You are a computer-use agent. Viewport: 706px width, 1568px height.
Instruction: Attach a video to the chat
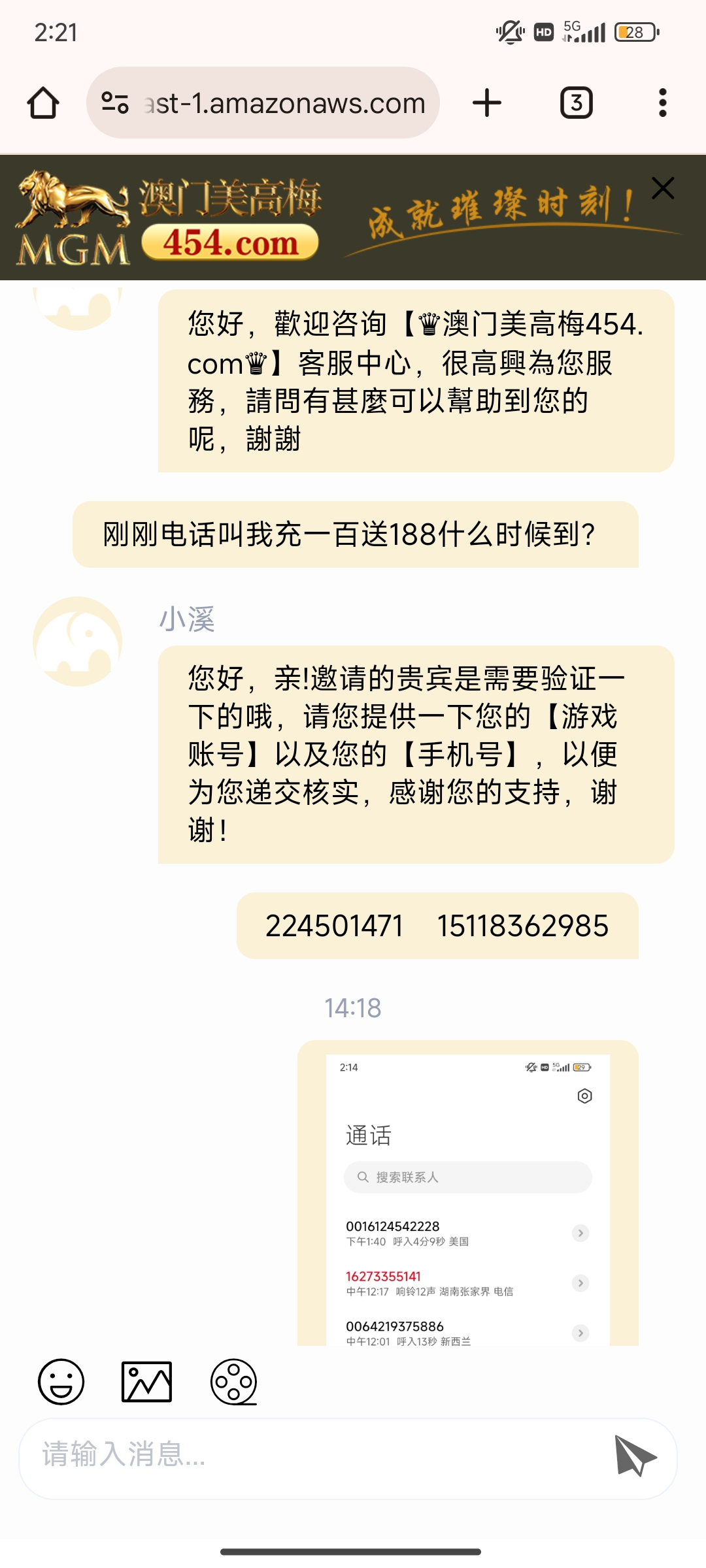pos(233,1382)
